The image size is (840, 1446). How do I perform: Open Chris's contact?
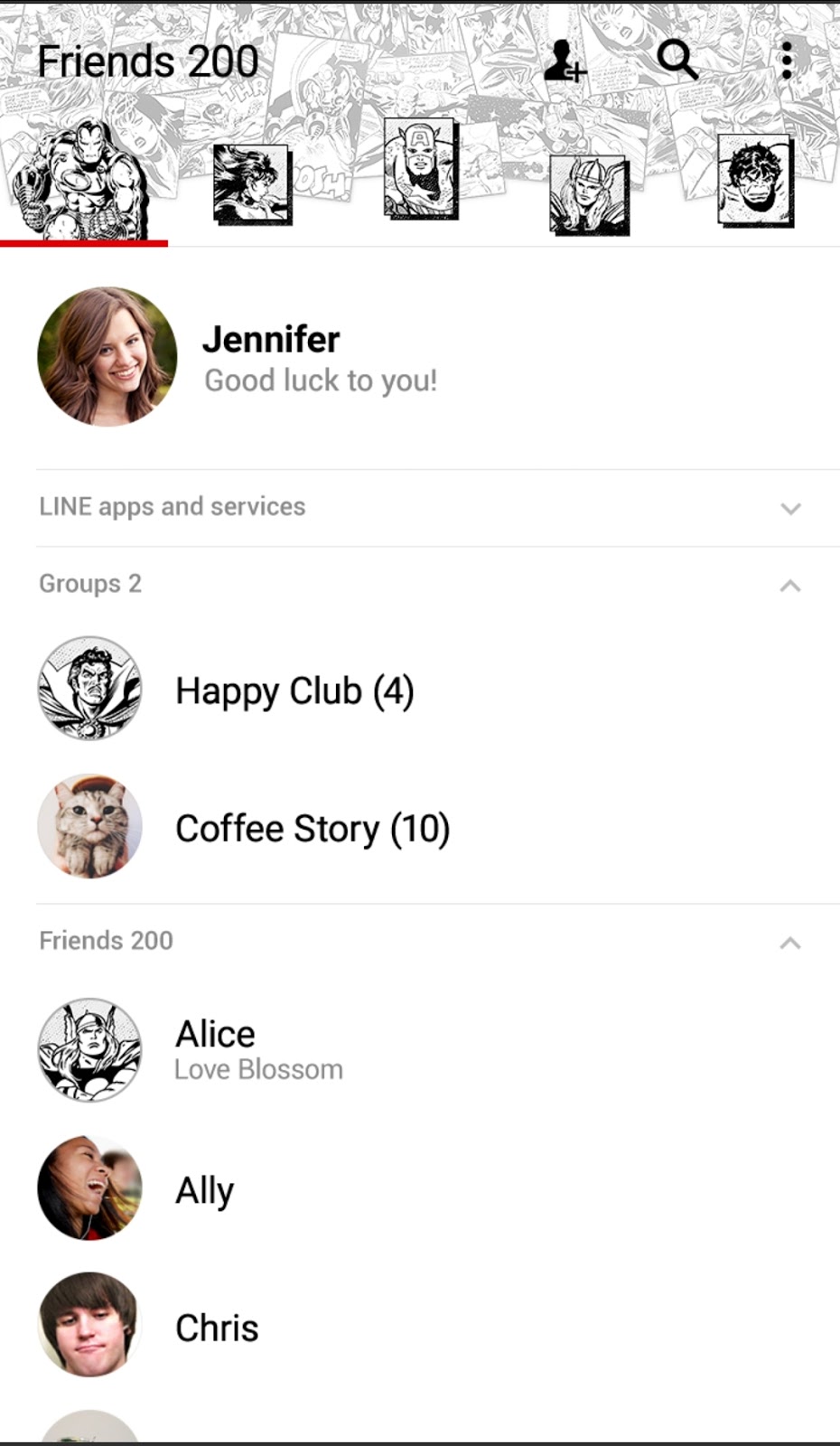pyautogui.click(x=420, y=1326)
